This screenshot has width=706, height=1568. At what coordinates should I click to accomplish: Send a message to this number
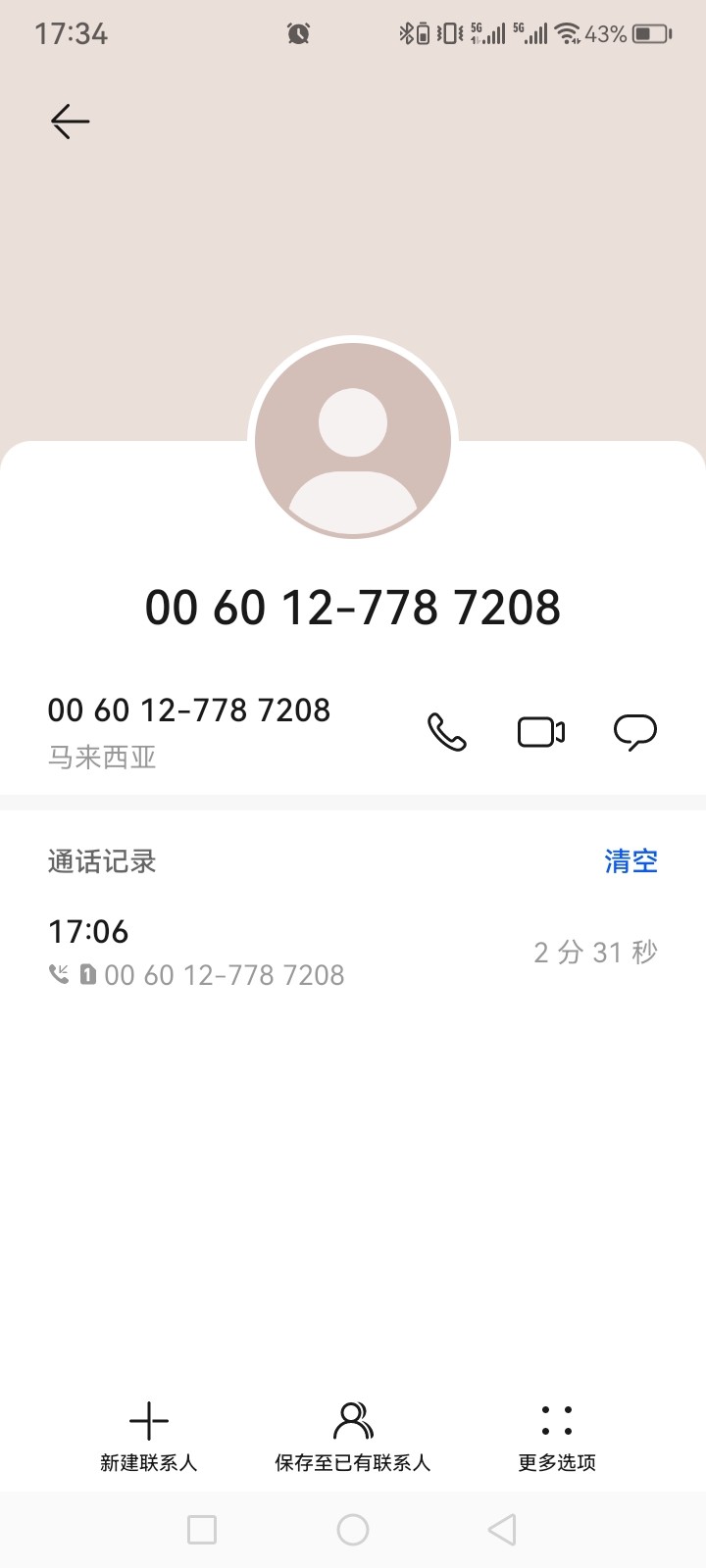click(x=634, y=732)
